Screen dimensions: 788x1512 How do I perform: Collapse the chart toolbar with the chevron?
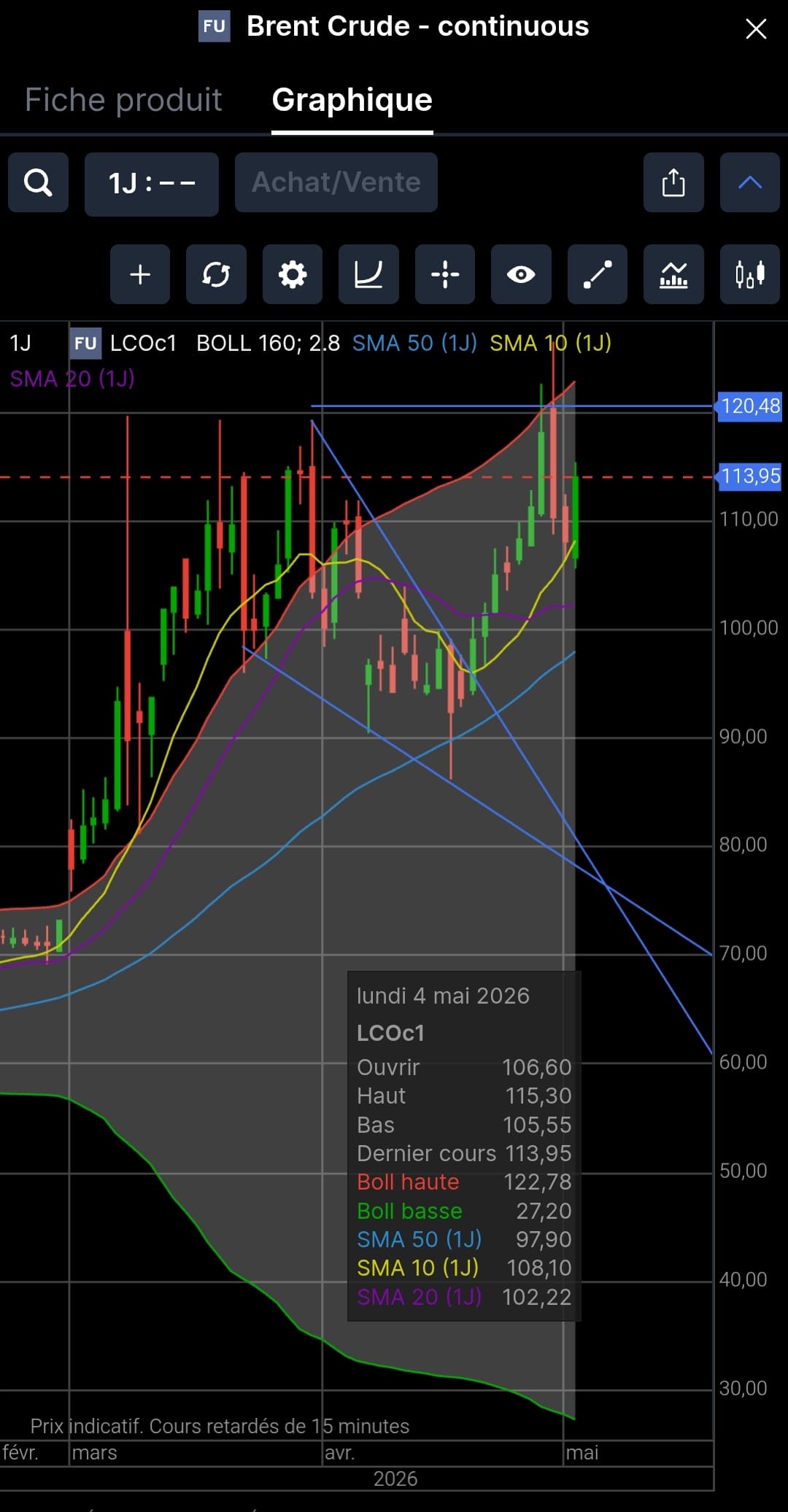coord(750,182)
